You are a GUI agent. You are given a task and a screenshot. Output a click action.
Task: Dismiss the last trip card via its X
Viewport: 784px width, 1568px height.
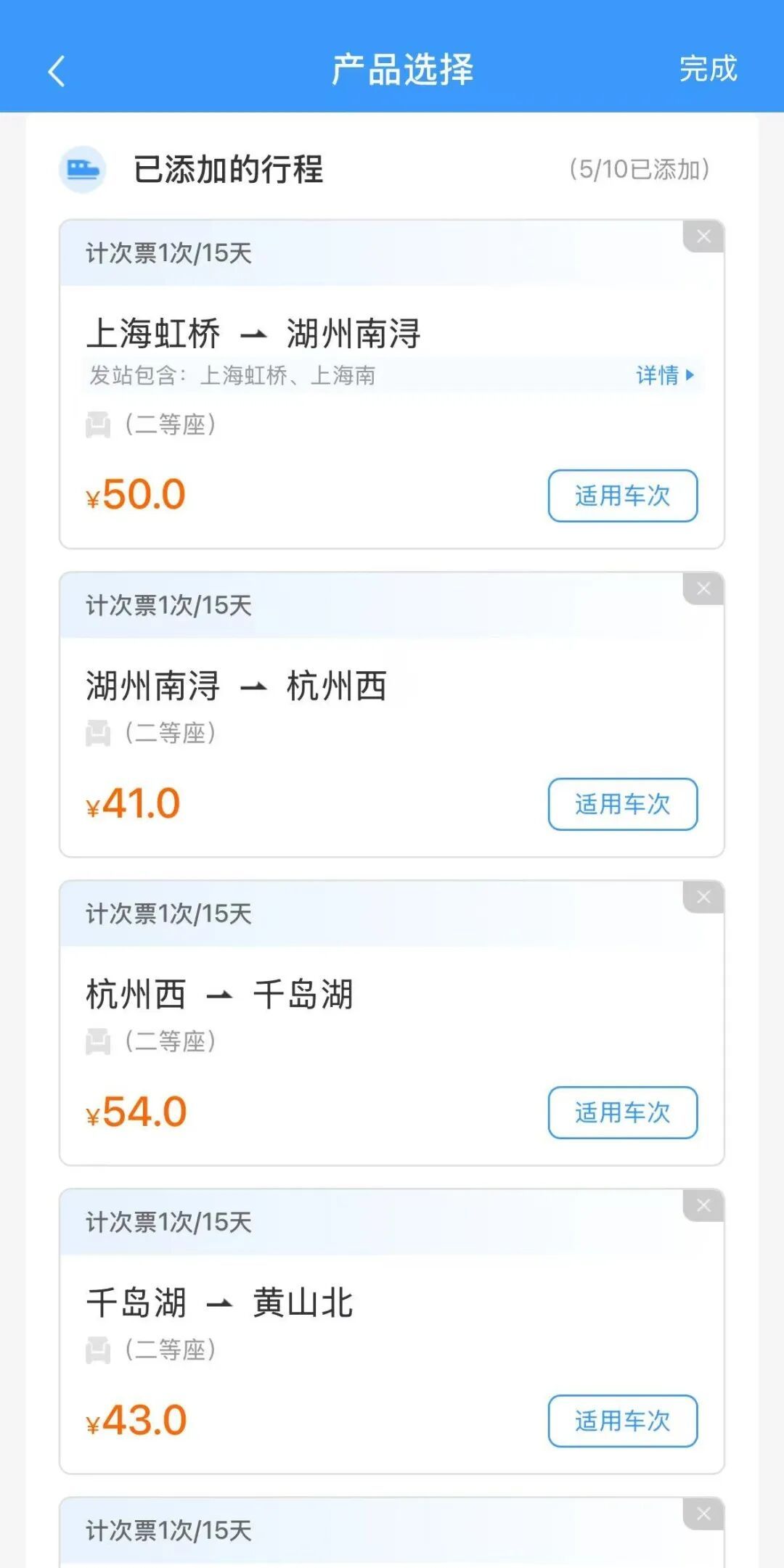(702, 1514)
